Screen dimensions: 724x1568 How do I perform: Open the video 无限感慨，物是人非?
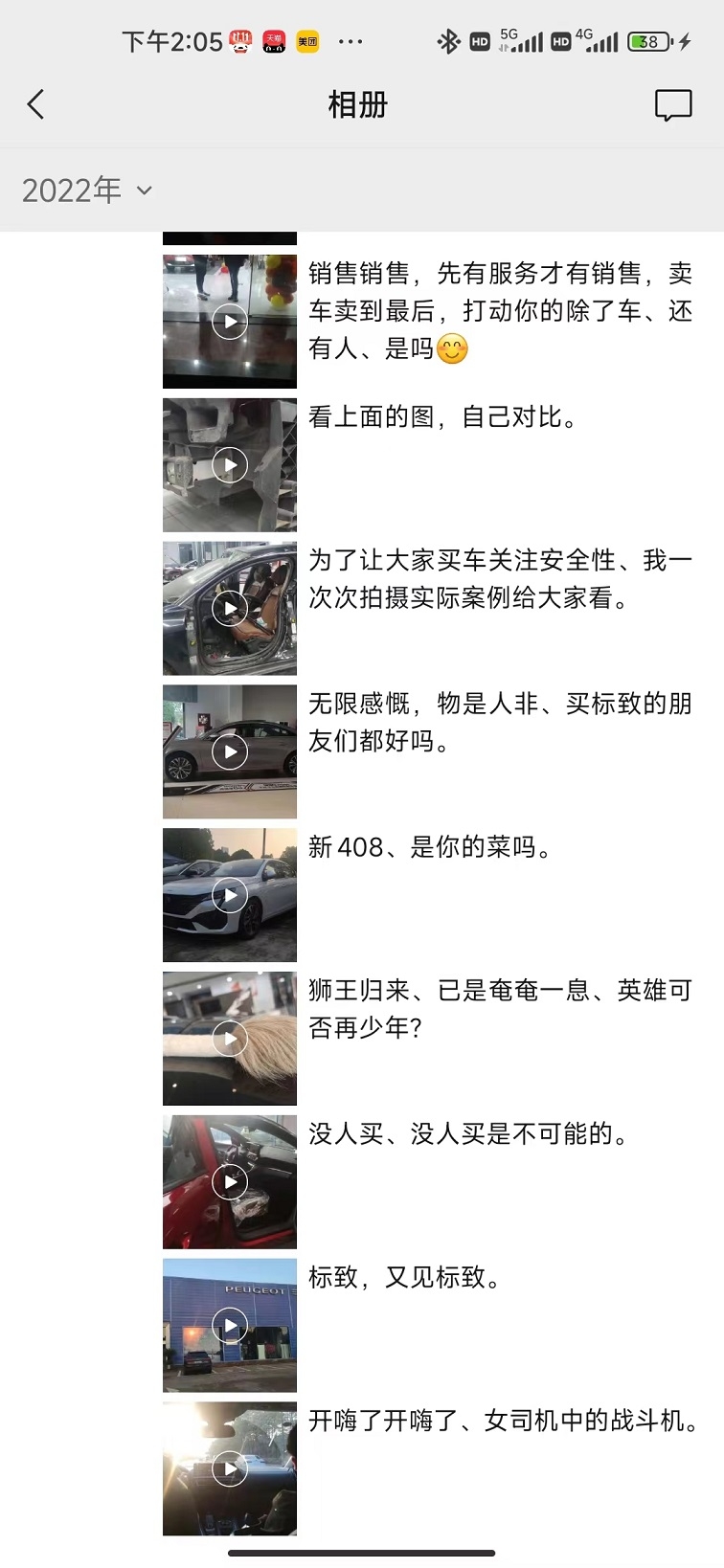tap(230, 752)
